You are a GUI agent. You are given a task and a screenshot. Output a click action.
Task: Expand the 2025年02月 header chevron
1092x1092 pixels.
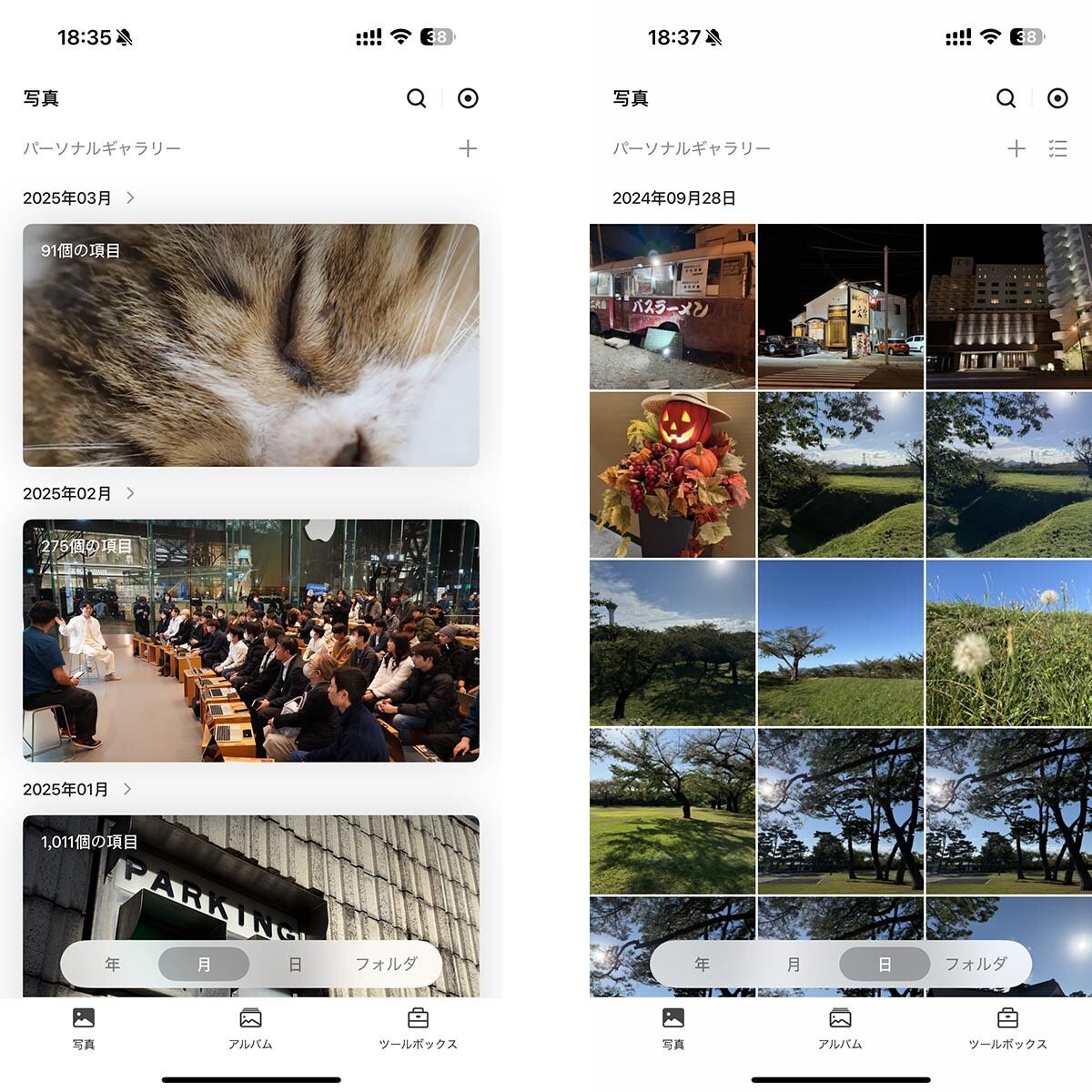(x=130, y=493)
